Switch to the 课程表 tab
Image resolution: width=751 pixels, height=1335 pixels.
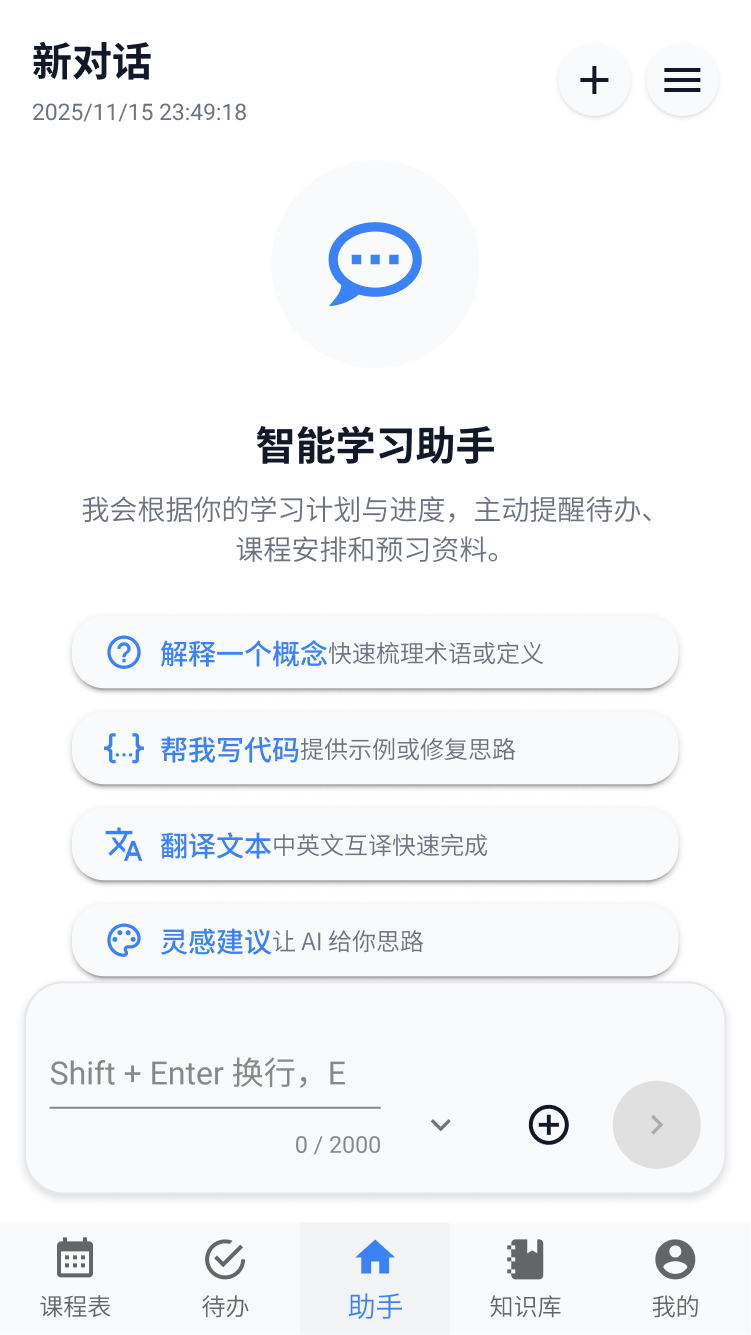(x=75, y=1278)
